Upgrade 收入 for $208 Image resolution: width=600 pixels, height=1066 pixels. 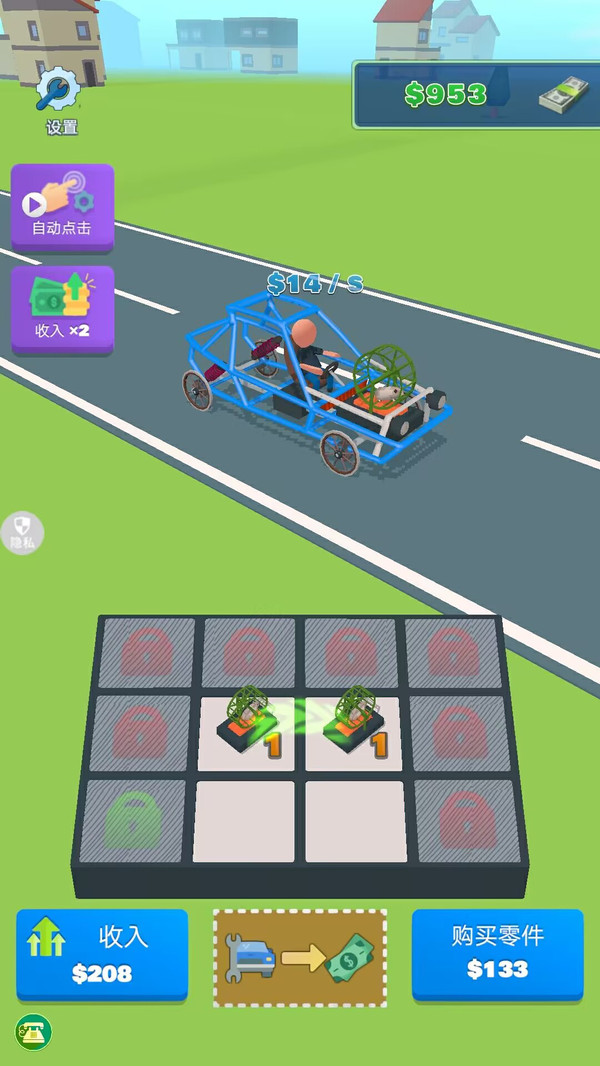(102, 953)
